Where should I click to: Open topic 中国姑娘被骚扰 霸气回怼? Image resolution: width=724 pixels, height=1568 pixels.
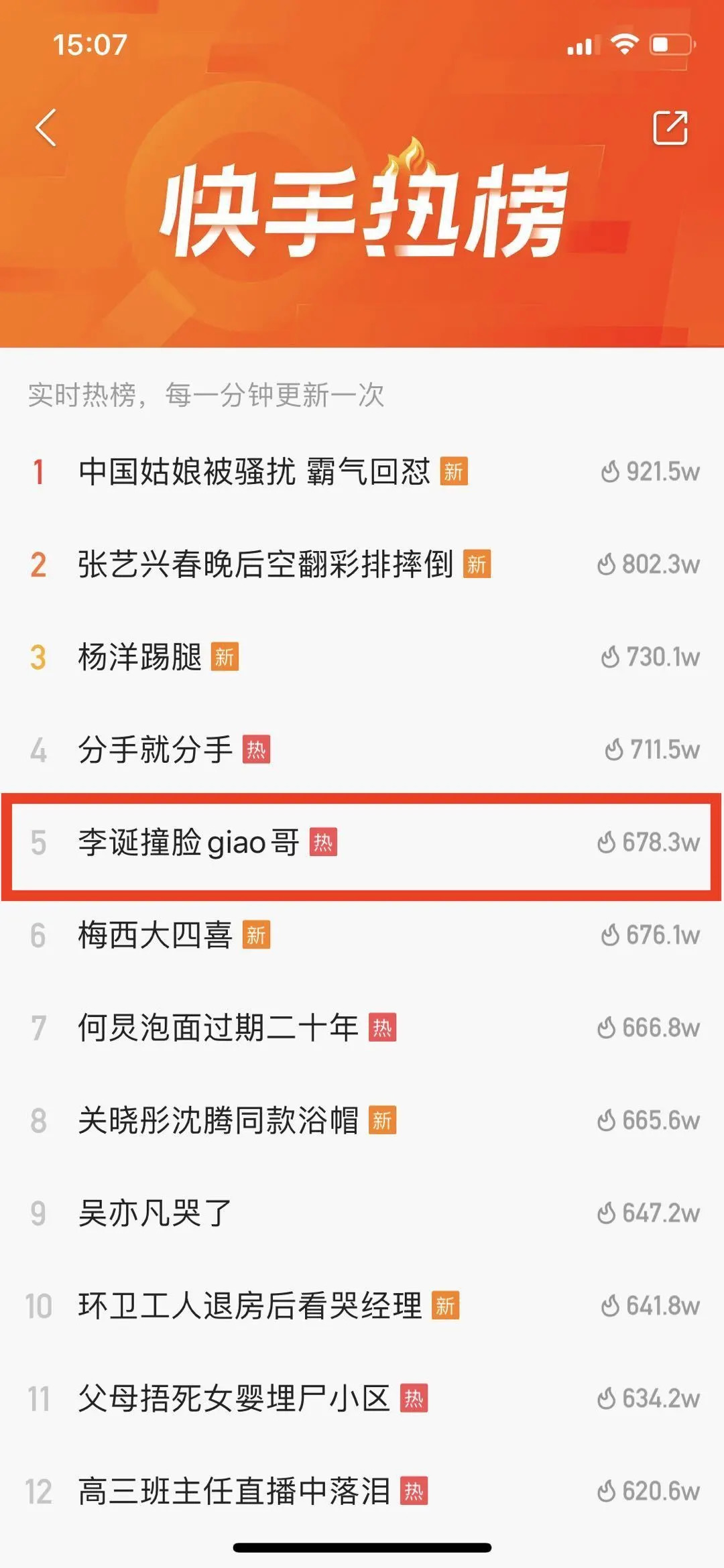click(253, 472)
